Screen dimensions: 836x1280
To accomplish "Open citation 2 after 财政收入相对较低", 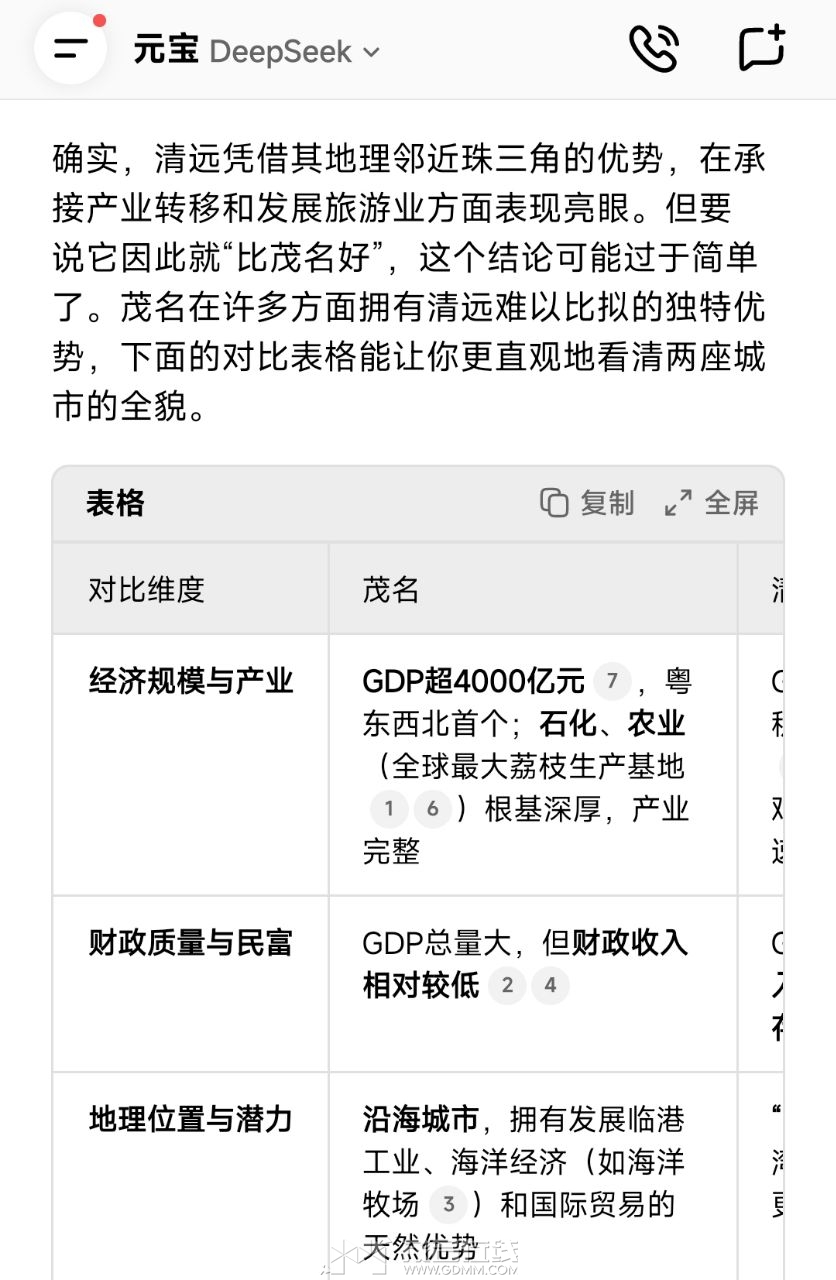I will (507, 986).
